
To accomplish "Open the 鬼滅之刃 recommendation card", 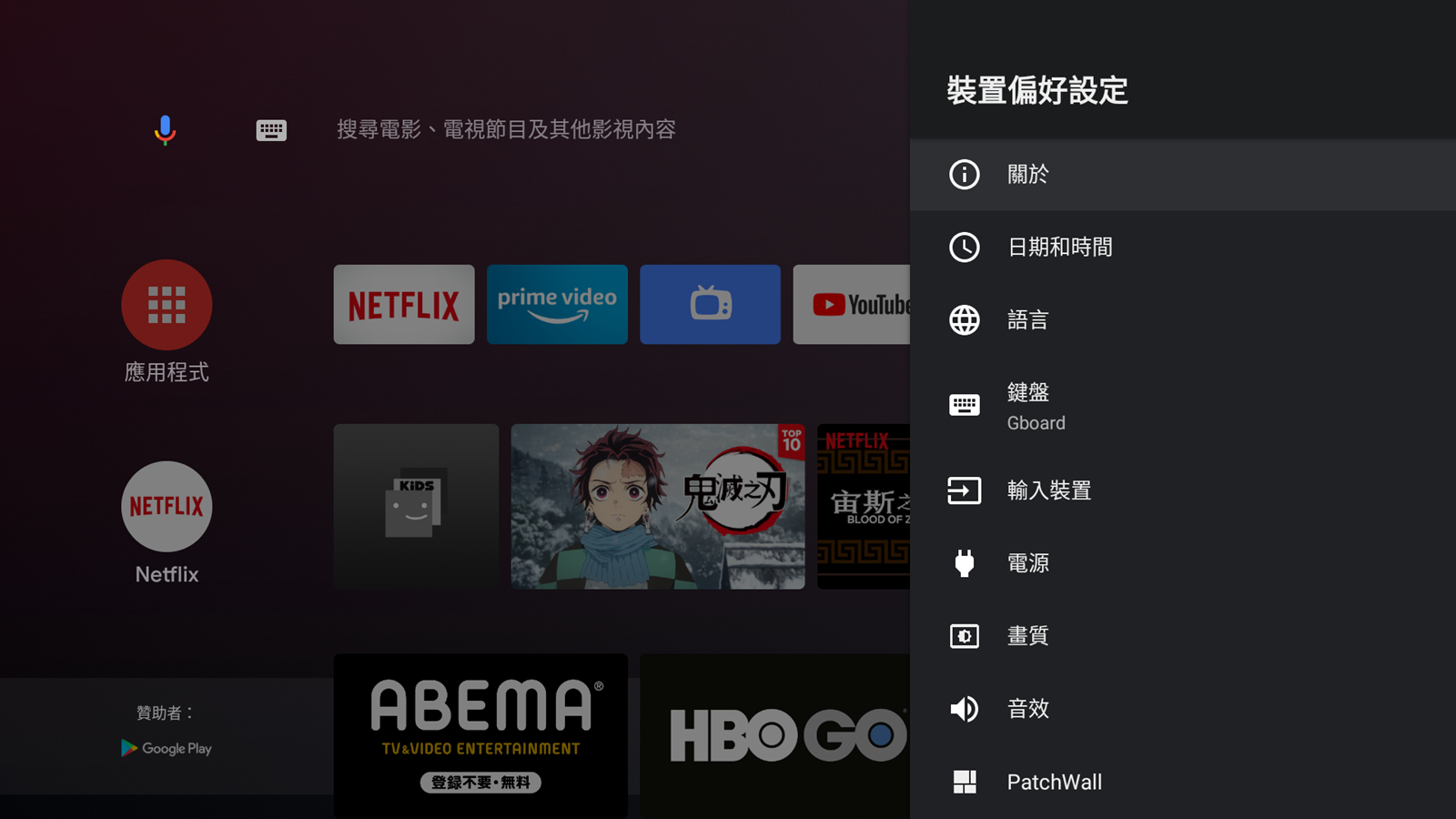I will pos(657,507).
